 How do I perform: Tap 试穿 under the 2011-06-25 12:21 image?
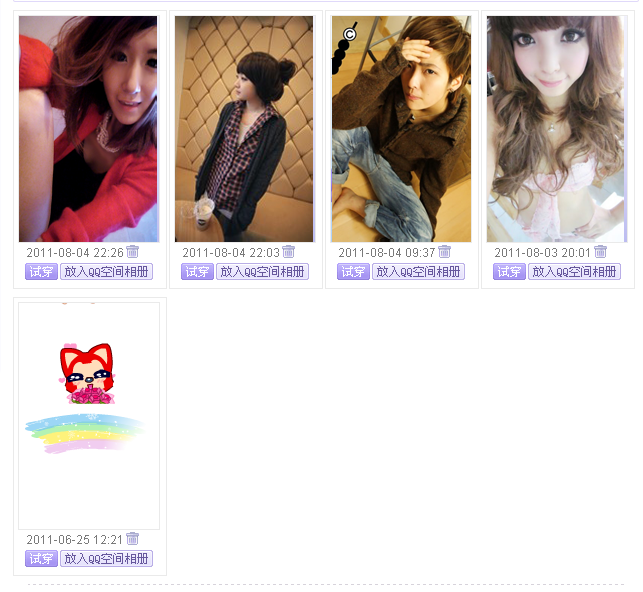pos(41,559)
